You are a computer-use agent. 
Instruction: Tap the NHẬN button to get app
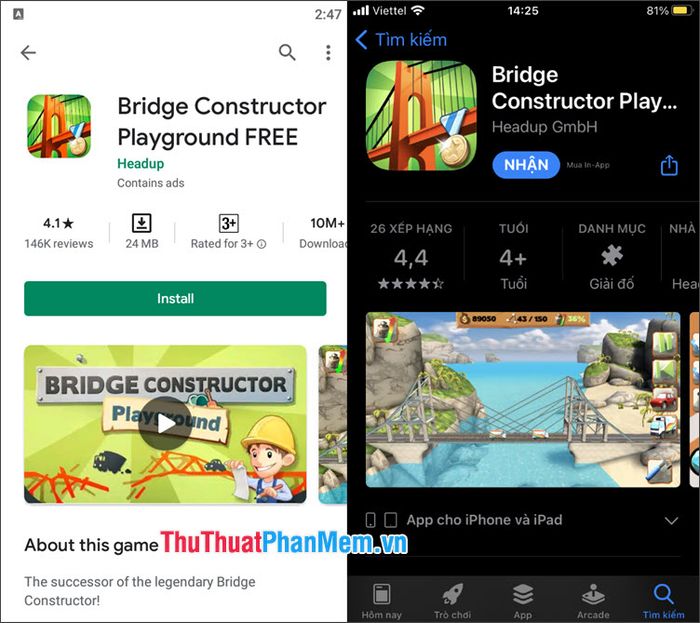pyautogui.click(x=526, y=164)
